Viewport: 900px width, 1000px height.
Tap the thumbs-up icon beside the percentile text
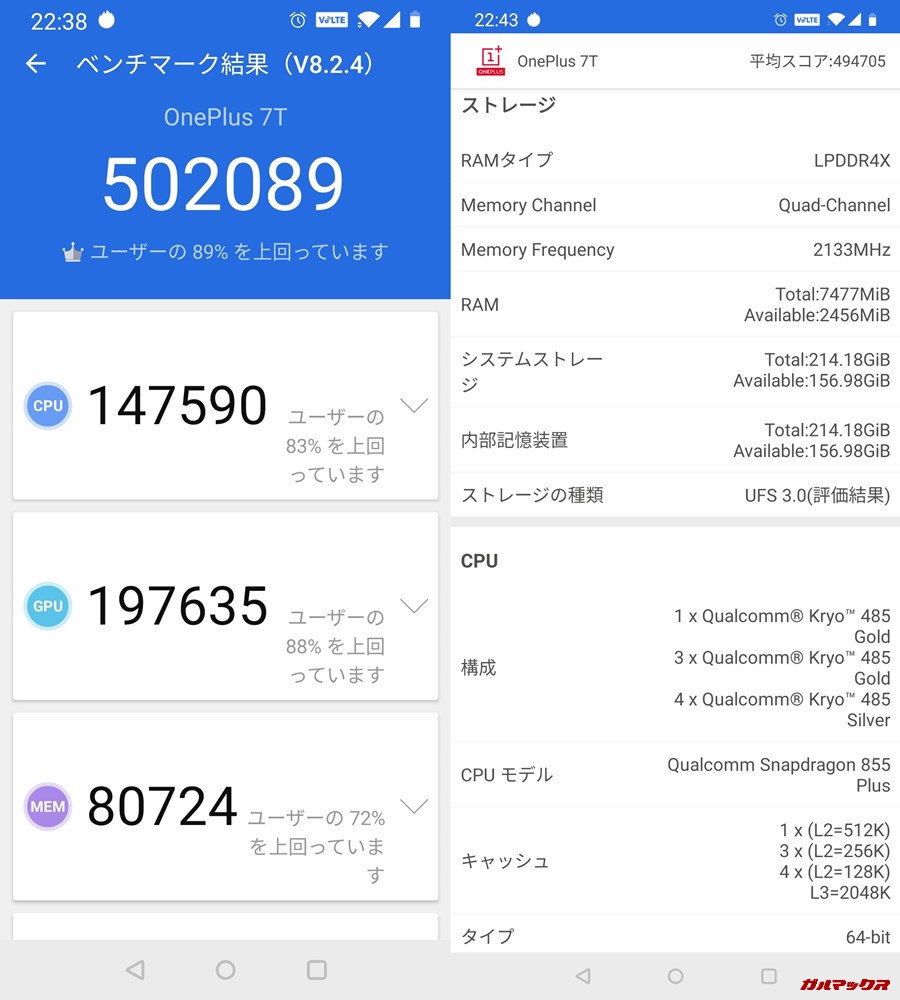73,252
